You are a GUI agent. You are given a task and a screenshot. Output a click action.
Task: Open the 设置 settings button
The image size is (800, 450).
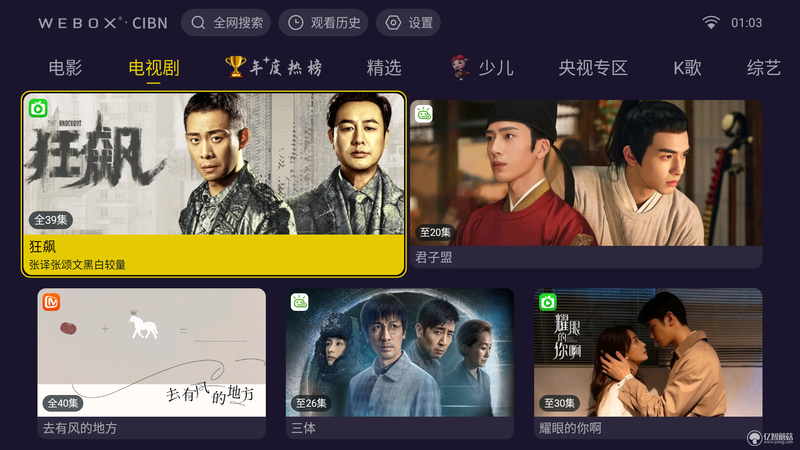(x=411, y=22)
